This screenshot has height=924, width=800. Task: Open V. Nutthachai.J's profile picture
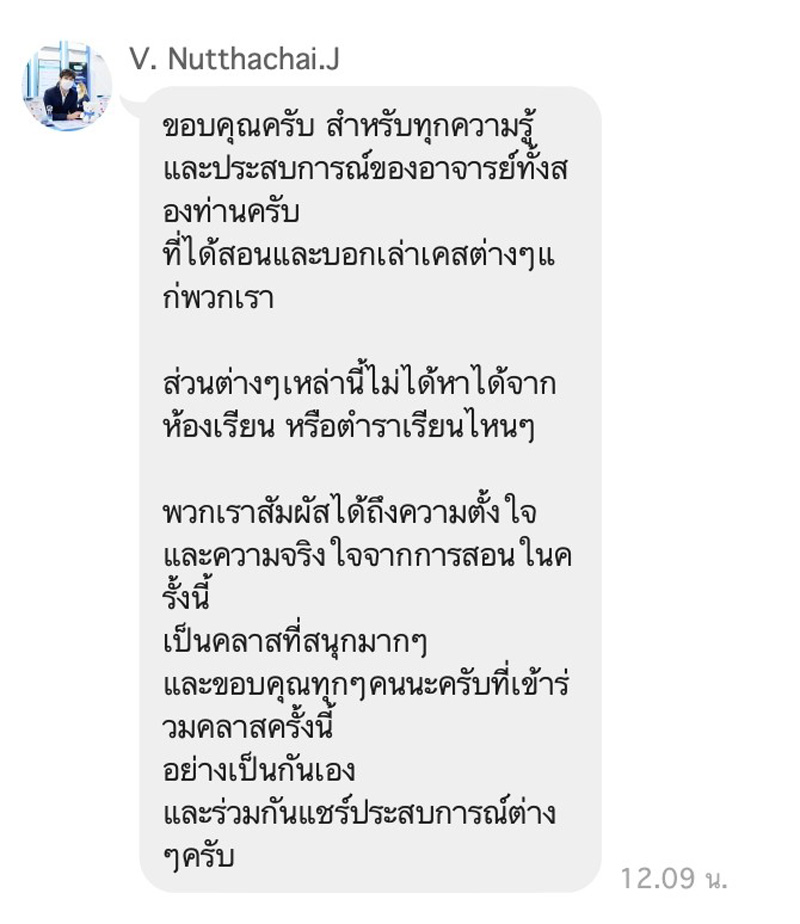click(67, 86)
